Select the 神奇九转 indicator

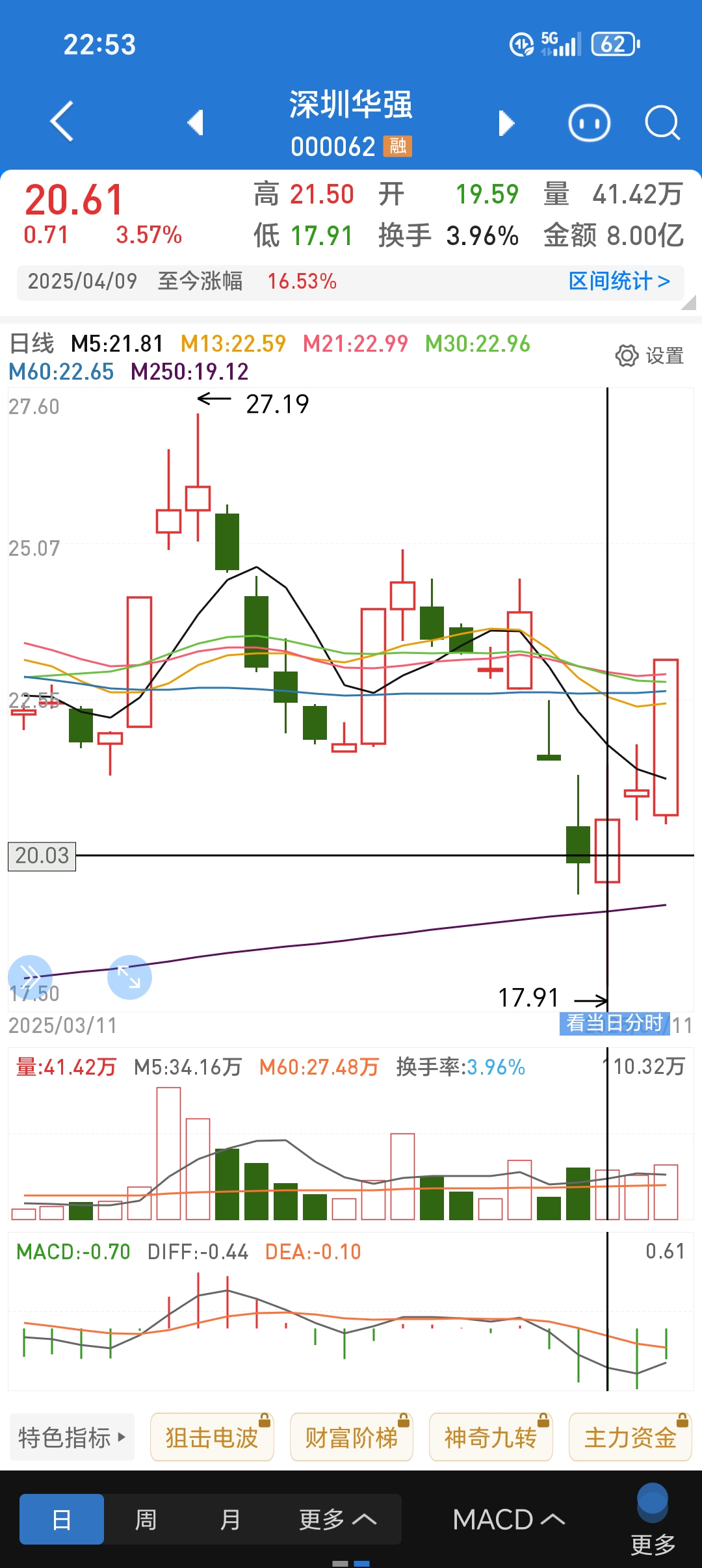pos(491,1437)
